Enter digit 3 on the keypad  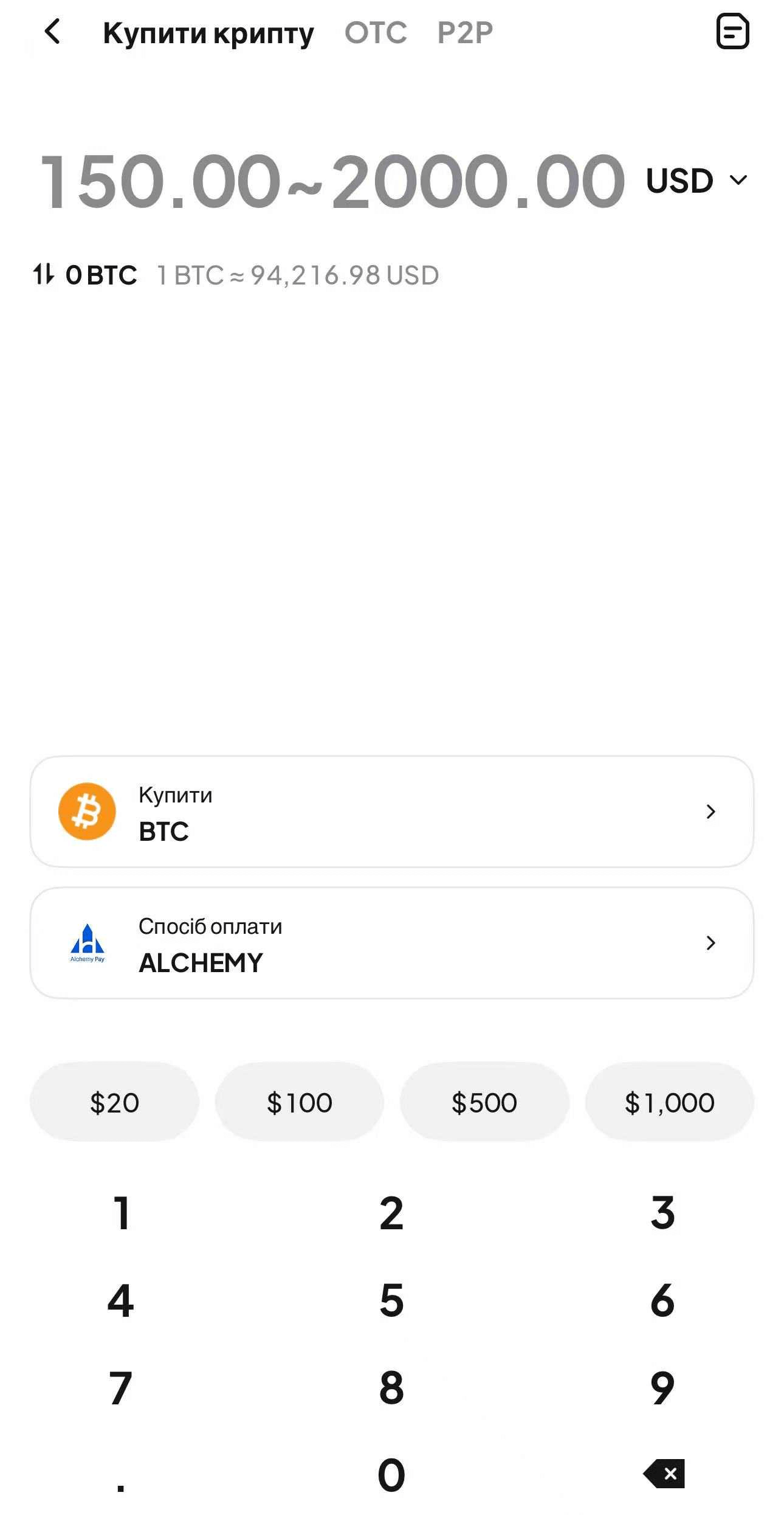point(662,1213)
